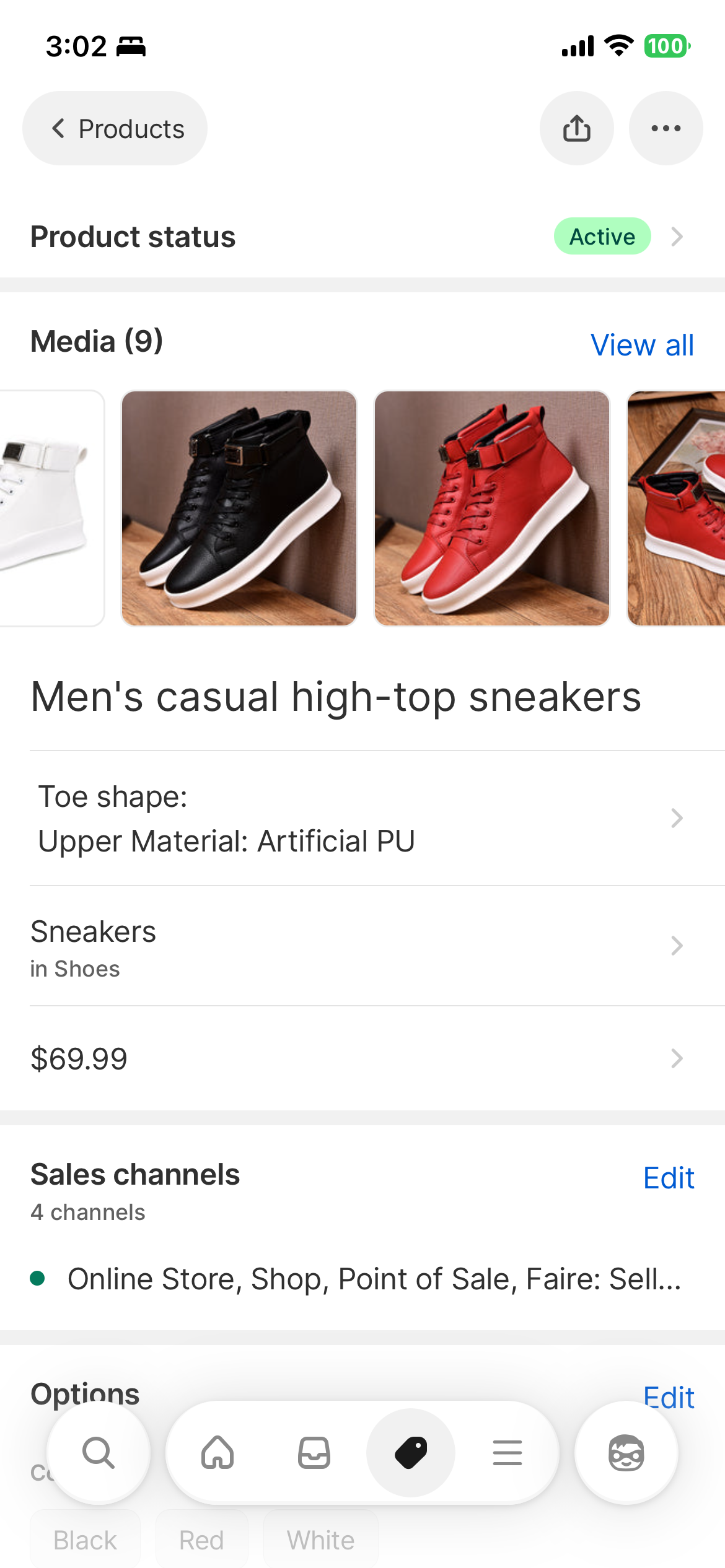Image resolution: width=725 pixels, height=1568 pixels.
Task: Edit the product options
Action: tap(669, 1397)
